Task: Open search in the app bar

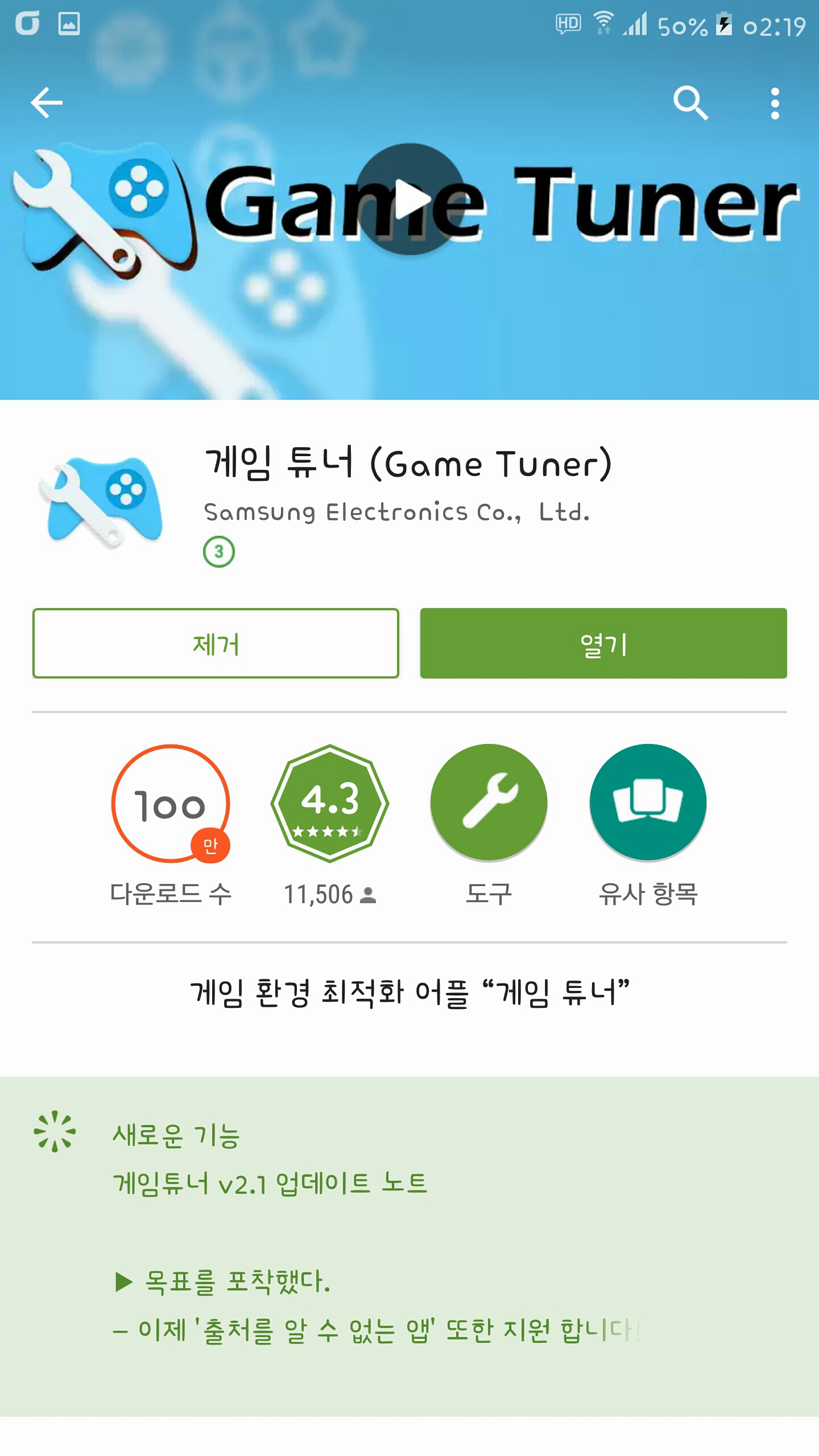Action: point(690,103)
